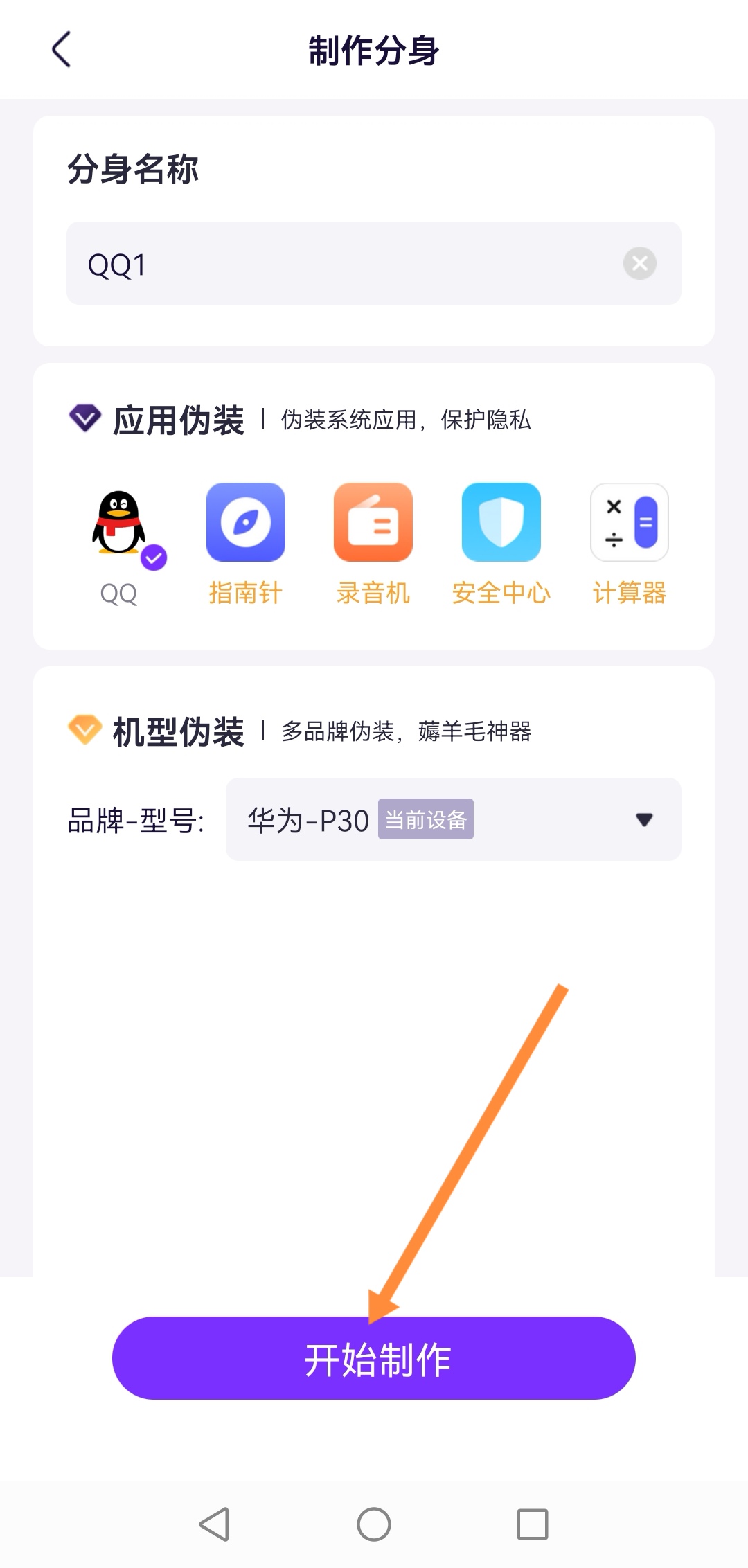Screen dimensions: 748x1568
Task: Disguise the app as 计算器
Action: (x=629, y=523)
